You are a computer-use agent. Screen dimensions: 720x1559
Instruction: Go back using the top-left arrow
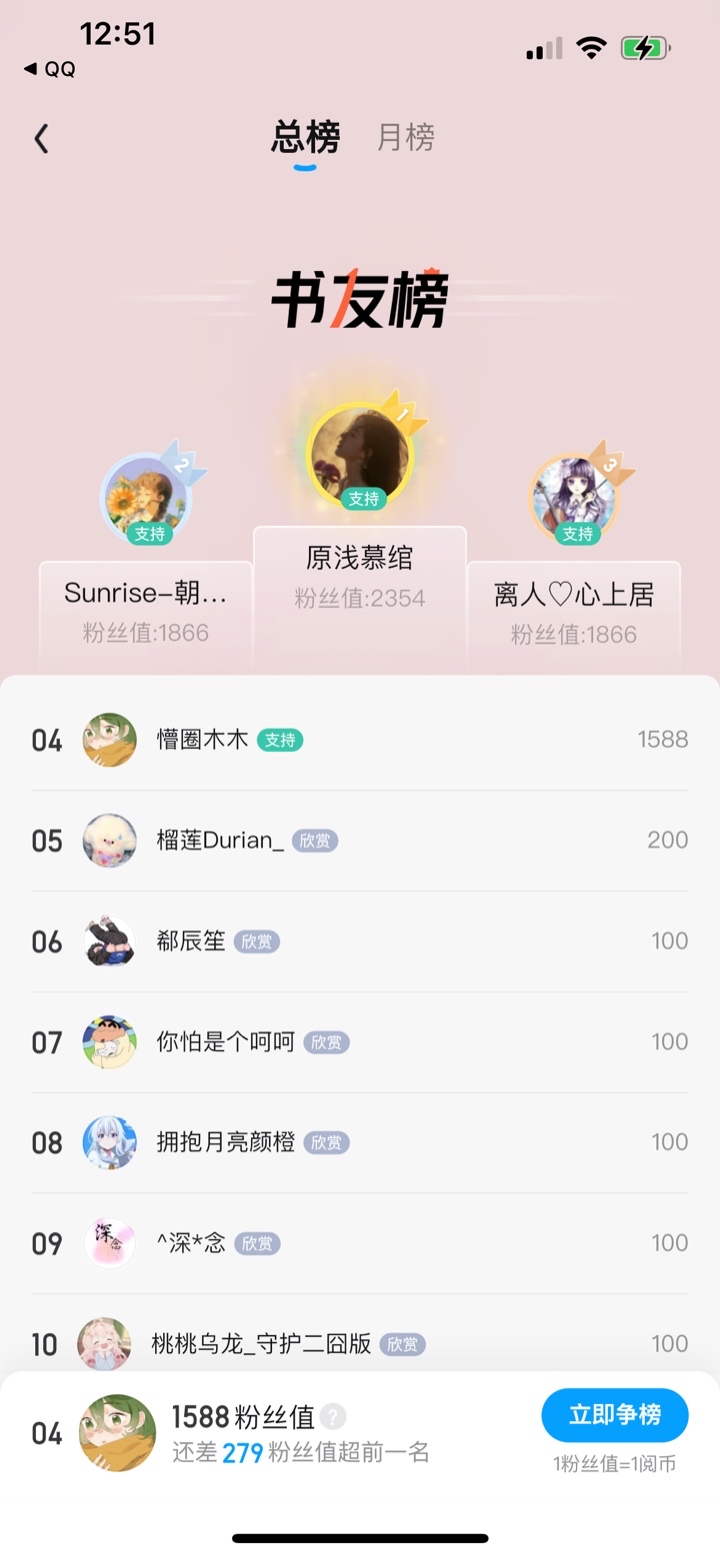click(x=41, y=139)
